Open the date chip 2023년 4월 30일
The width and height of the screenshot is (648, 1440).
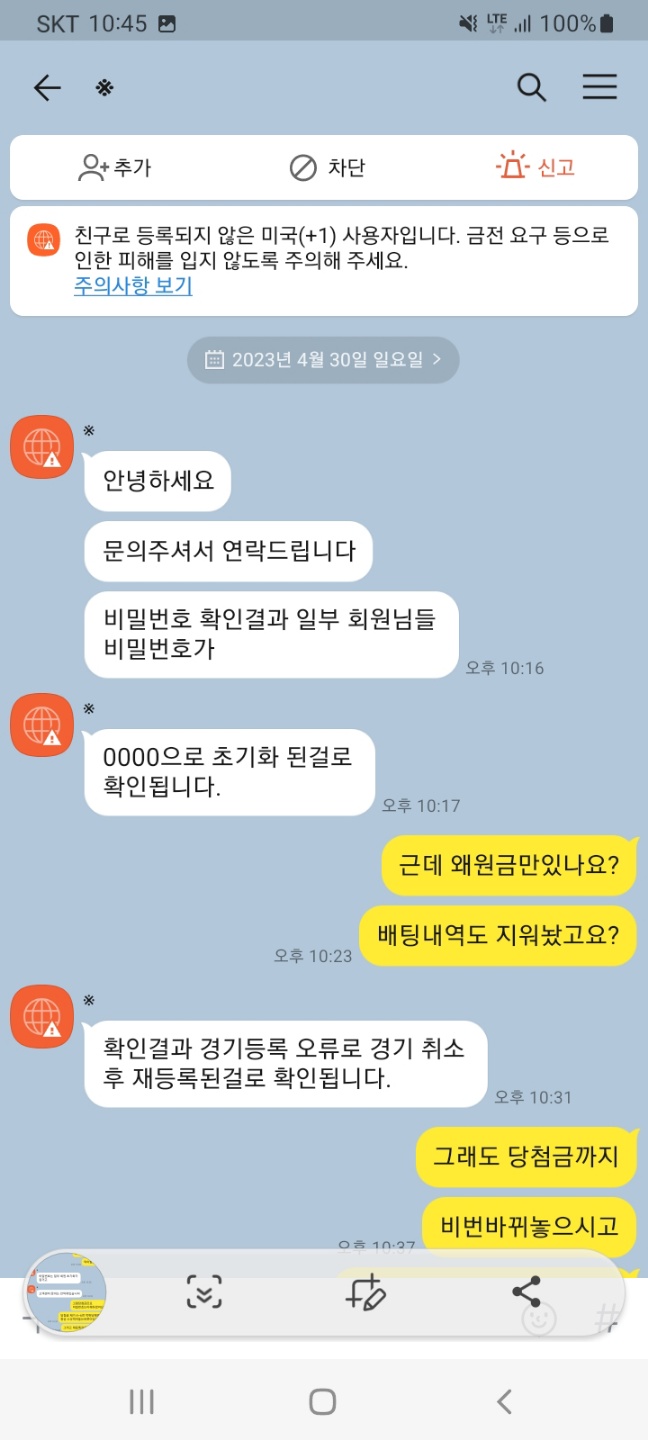click(x=323, y=360)
